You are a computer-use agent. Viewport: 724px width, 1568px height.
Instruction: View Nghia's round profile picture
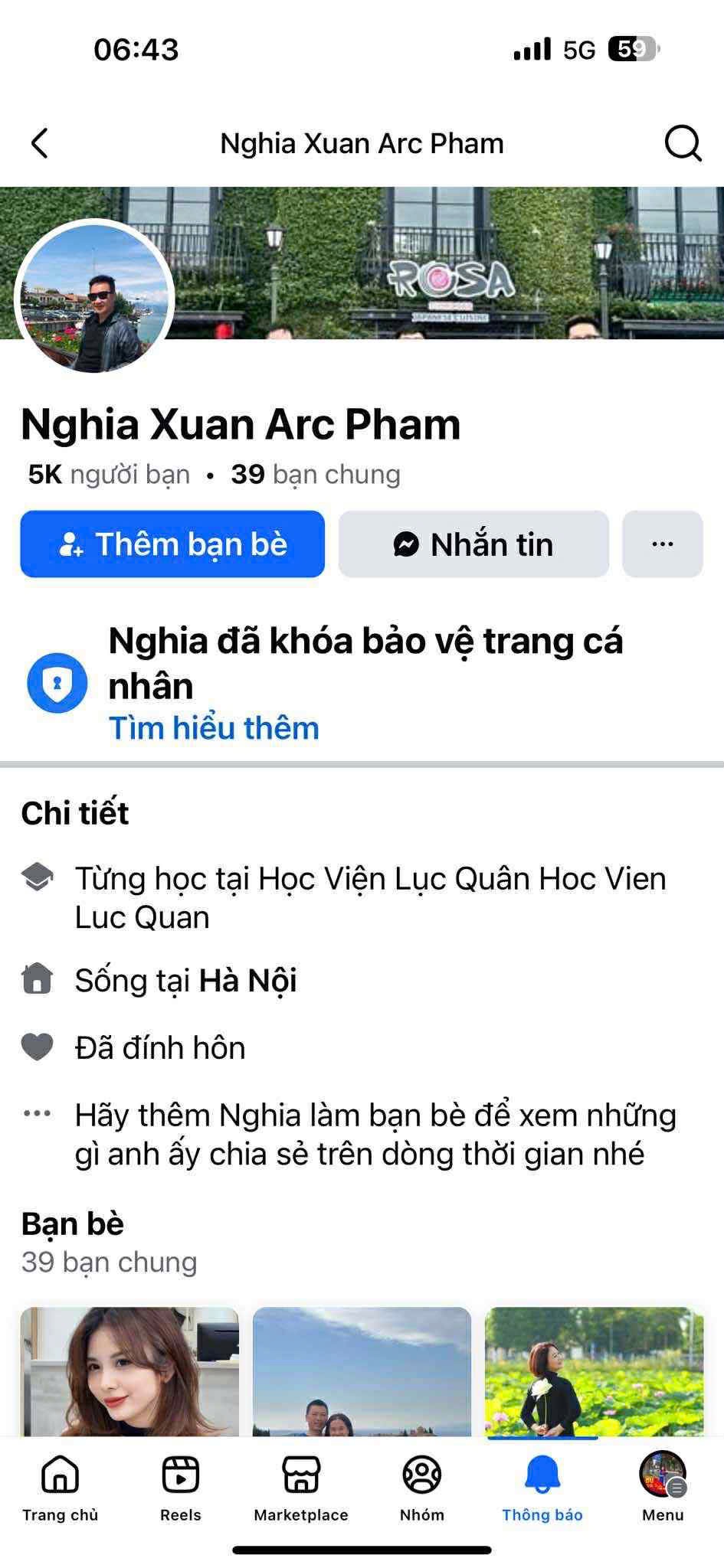click(94, 299)
